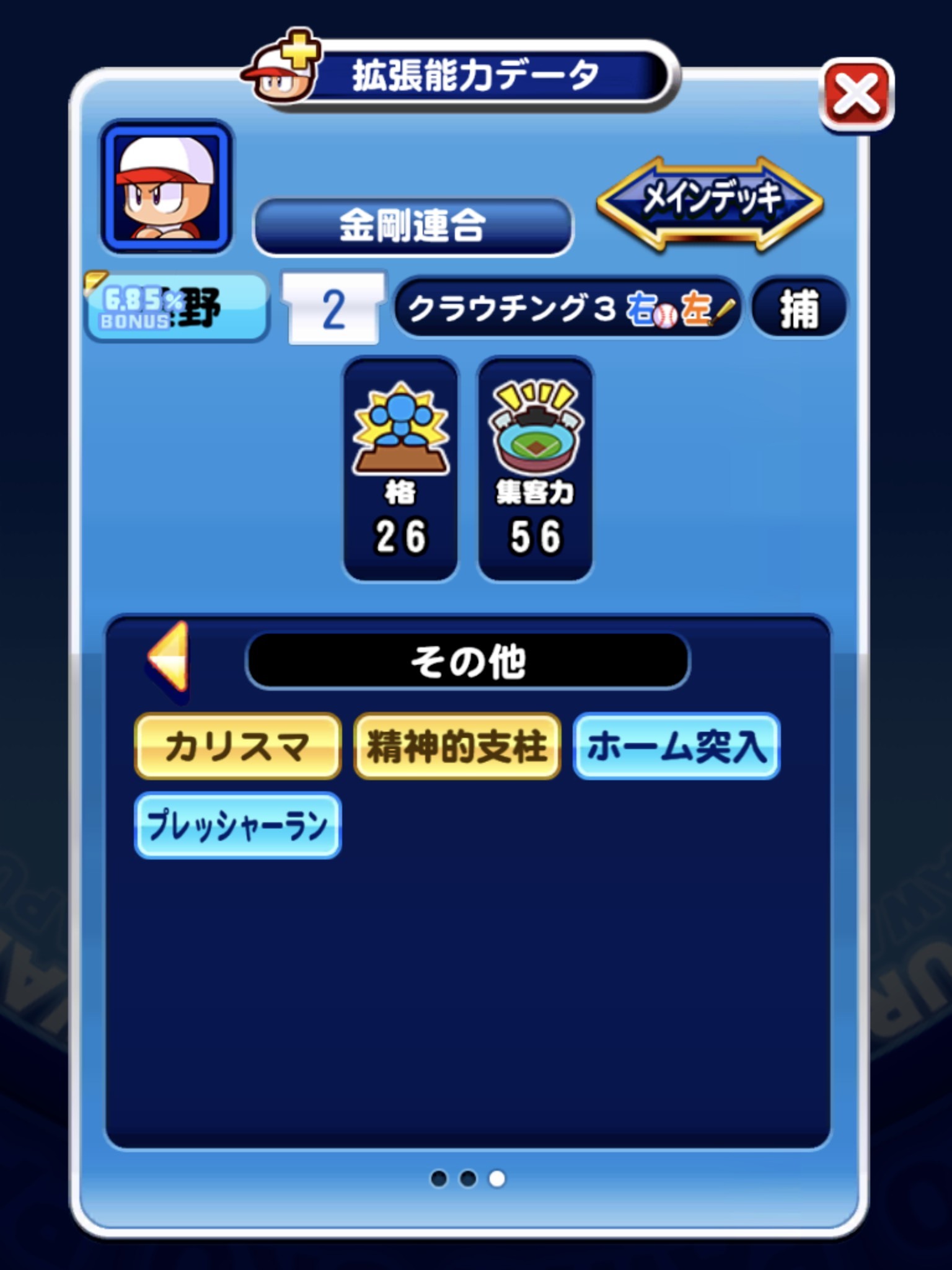The height and width of the screenshot is (1270, 952).
Task: Go to previous category with left arrow
Action: pyautogui.click(x=169, y=659)
